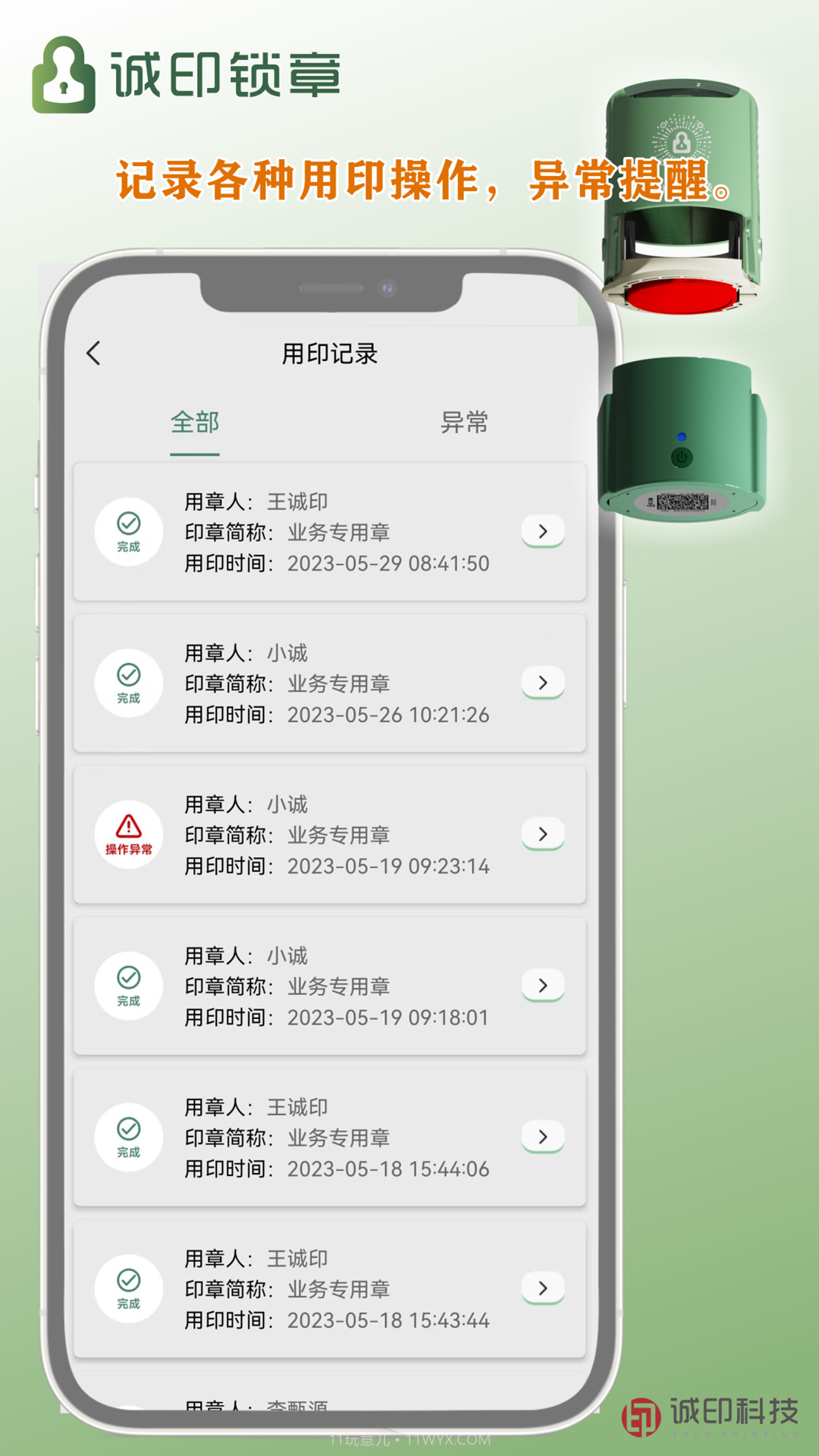
Task: Tap the 业务专用章 seal name in the first card
Action: click(339, 532)
